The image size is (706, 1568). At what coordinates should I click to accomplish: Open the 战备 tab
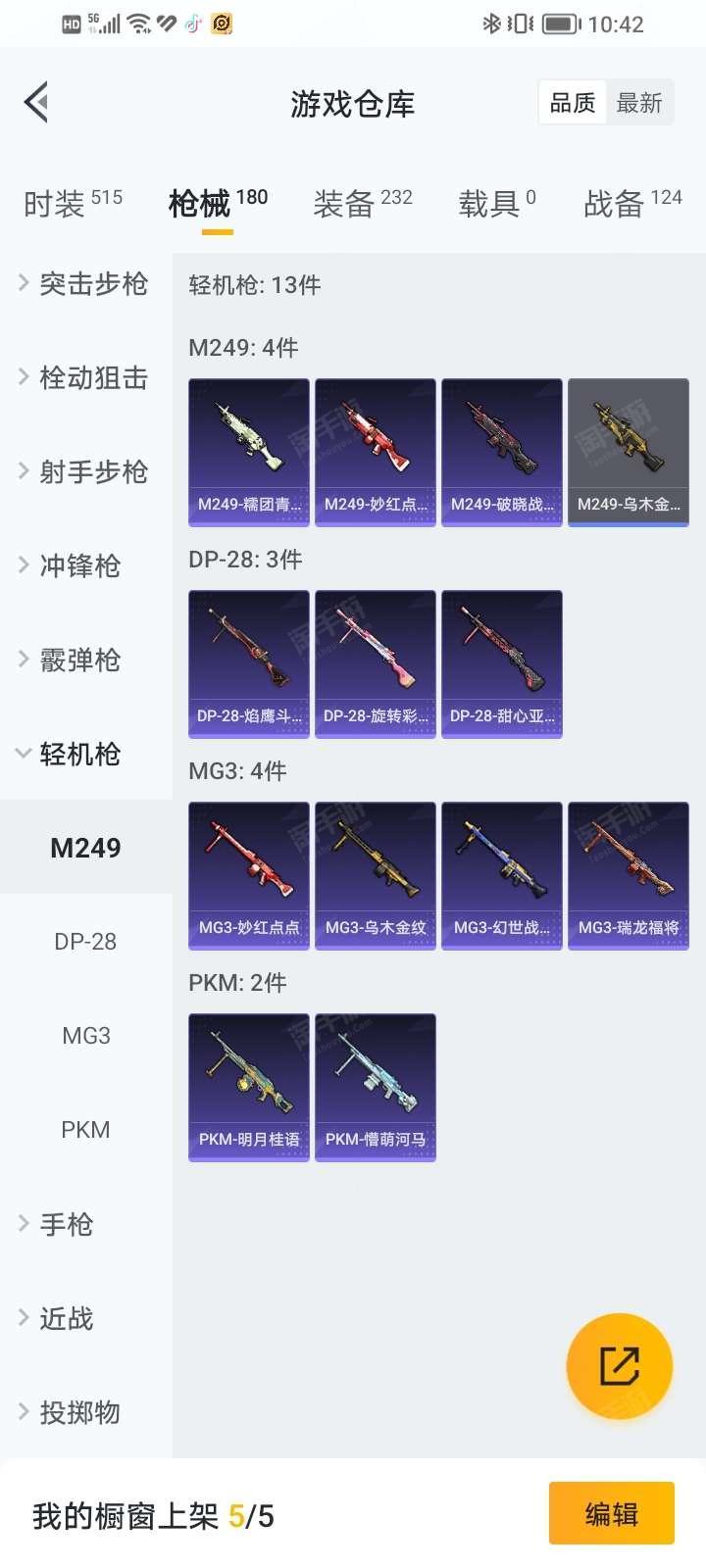(632, 203)
